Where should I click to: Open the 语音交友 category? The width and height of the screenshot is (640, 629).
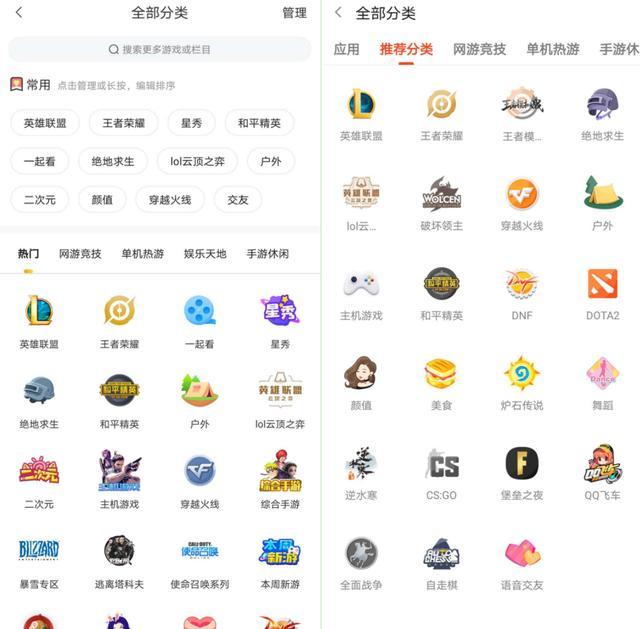click(x=521, y=563)
